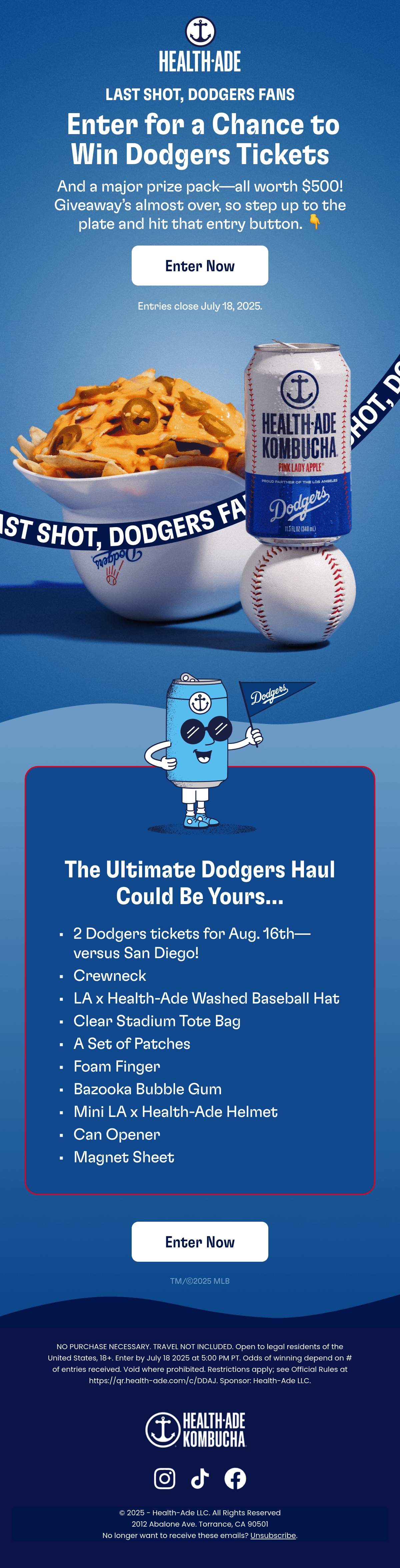Open Health-Ade's Facebook page

(x=235, y=1478)
